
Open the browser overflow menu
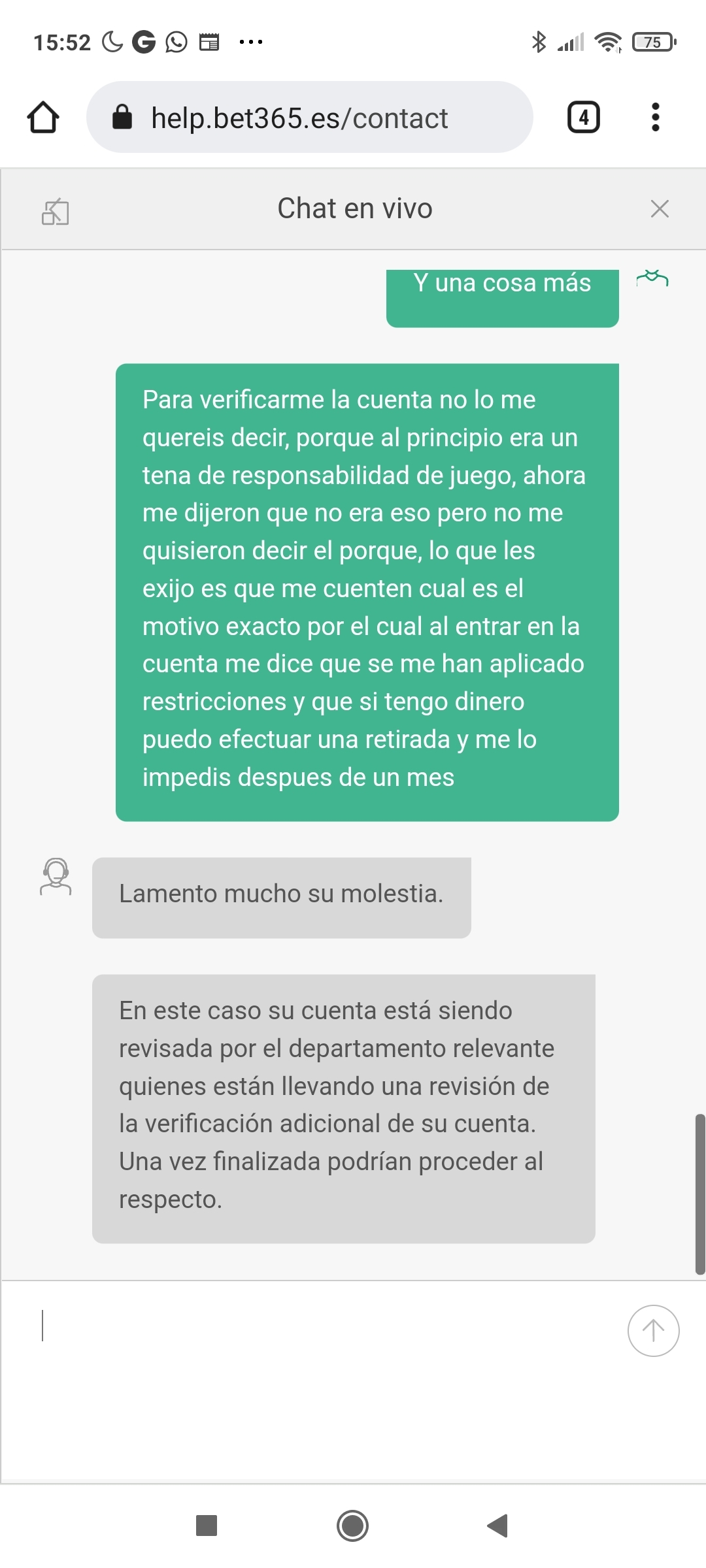coord(655,118)
